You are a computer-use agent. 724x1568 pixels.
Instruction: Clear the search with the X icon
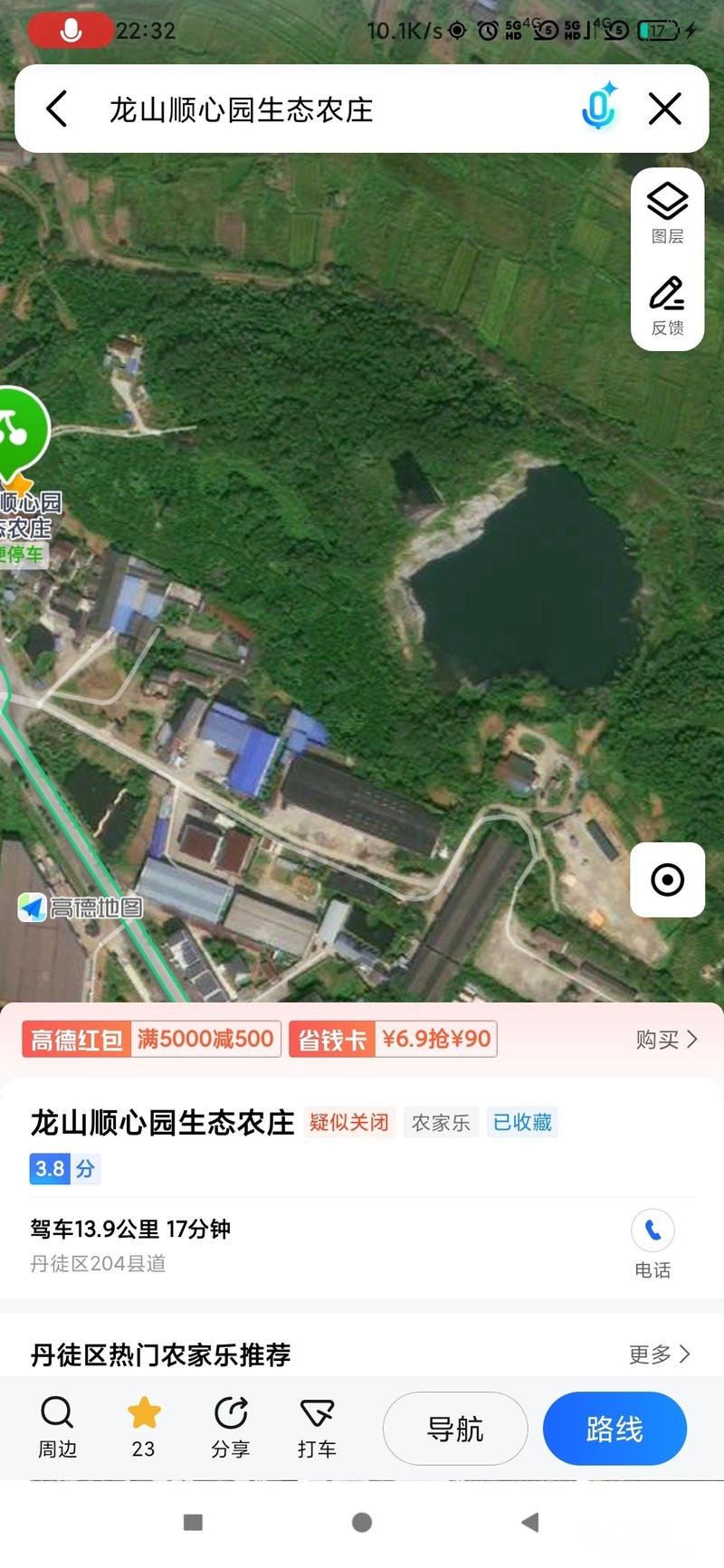coord(665,109)
